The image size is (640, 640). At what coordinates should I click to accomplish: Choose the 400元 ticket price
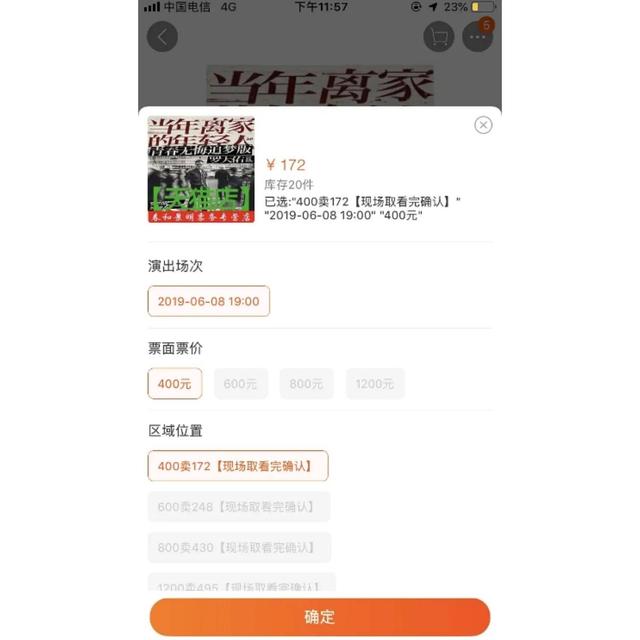[174, 383]
